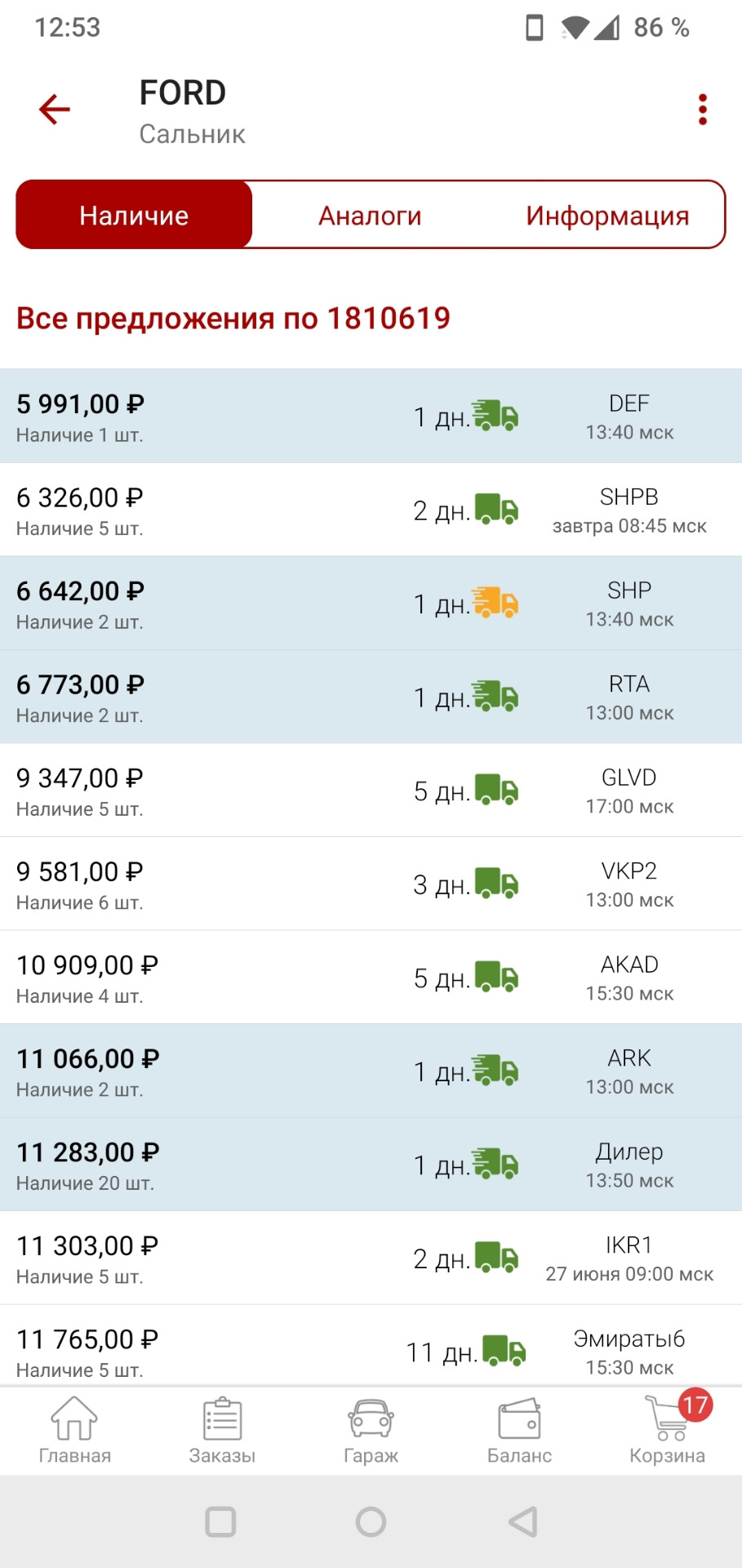The width and height of the screenshot is (742, 1568).
Task: Open the Заказы orders tab
Action: point(222,1431)
